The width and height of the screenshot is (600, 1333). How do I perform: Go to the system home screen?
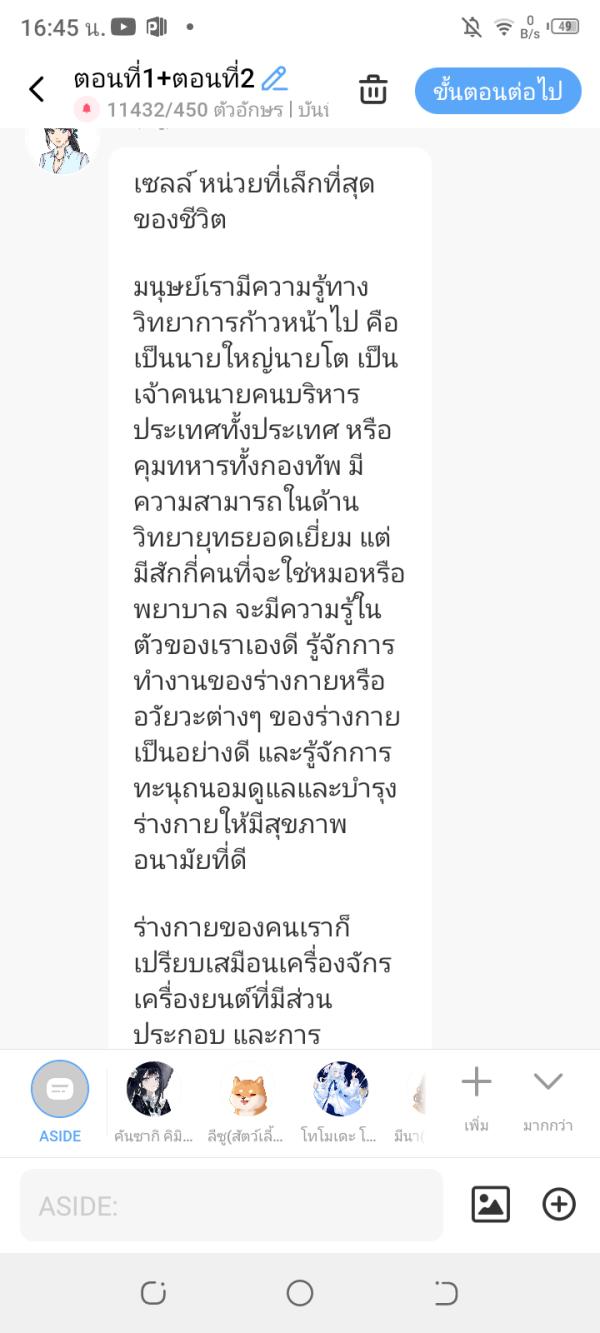(x=300, y=1293)
